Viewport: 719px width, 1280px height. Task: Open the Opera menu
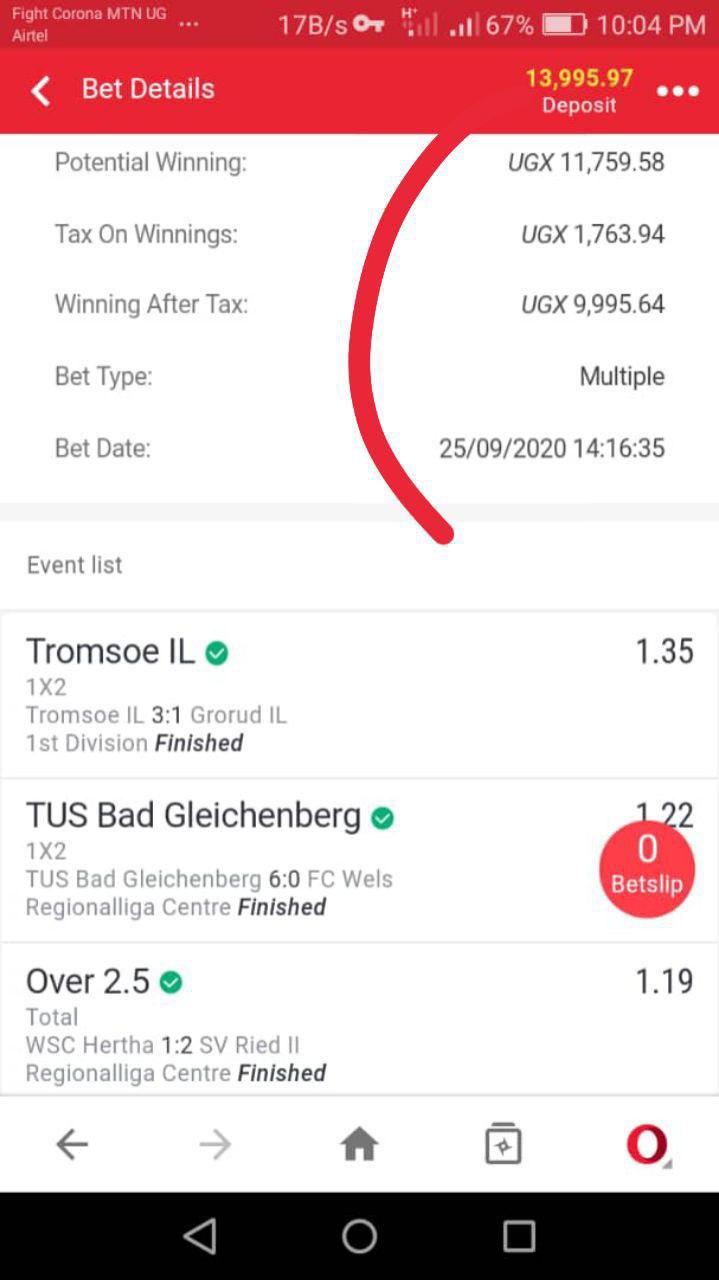[x=648, y=1145]
